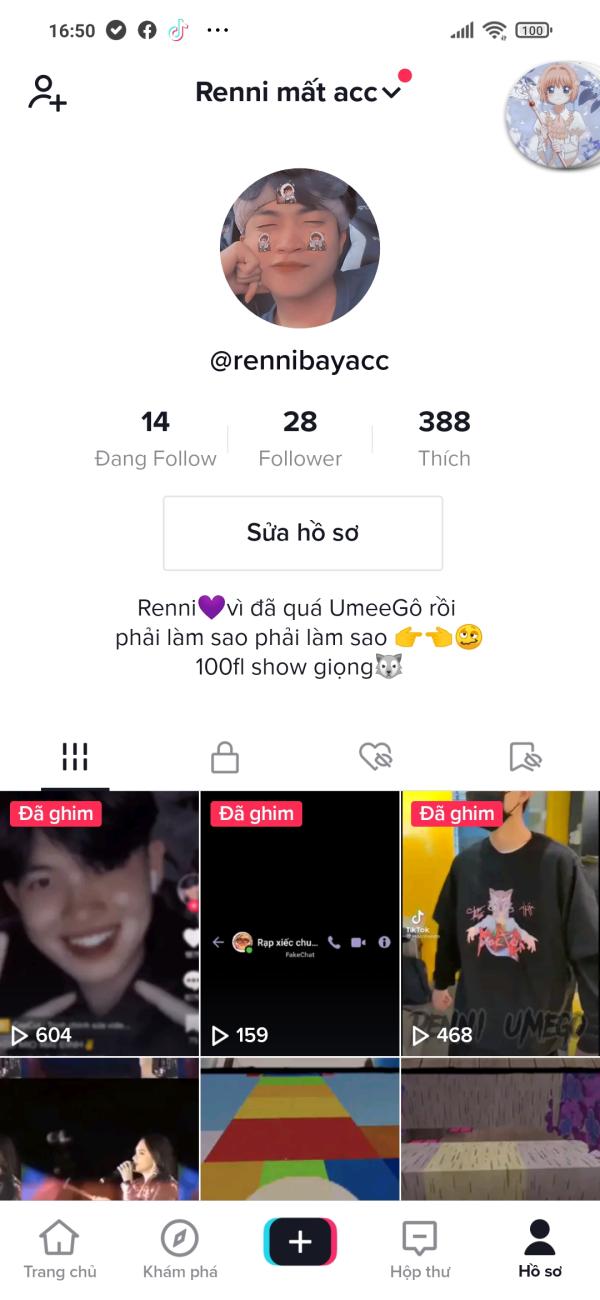This screenshot has width=600, height=1300.
Task: Switch to the liked videos tab
Action: click(375, 757)
